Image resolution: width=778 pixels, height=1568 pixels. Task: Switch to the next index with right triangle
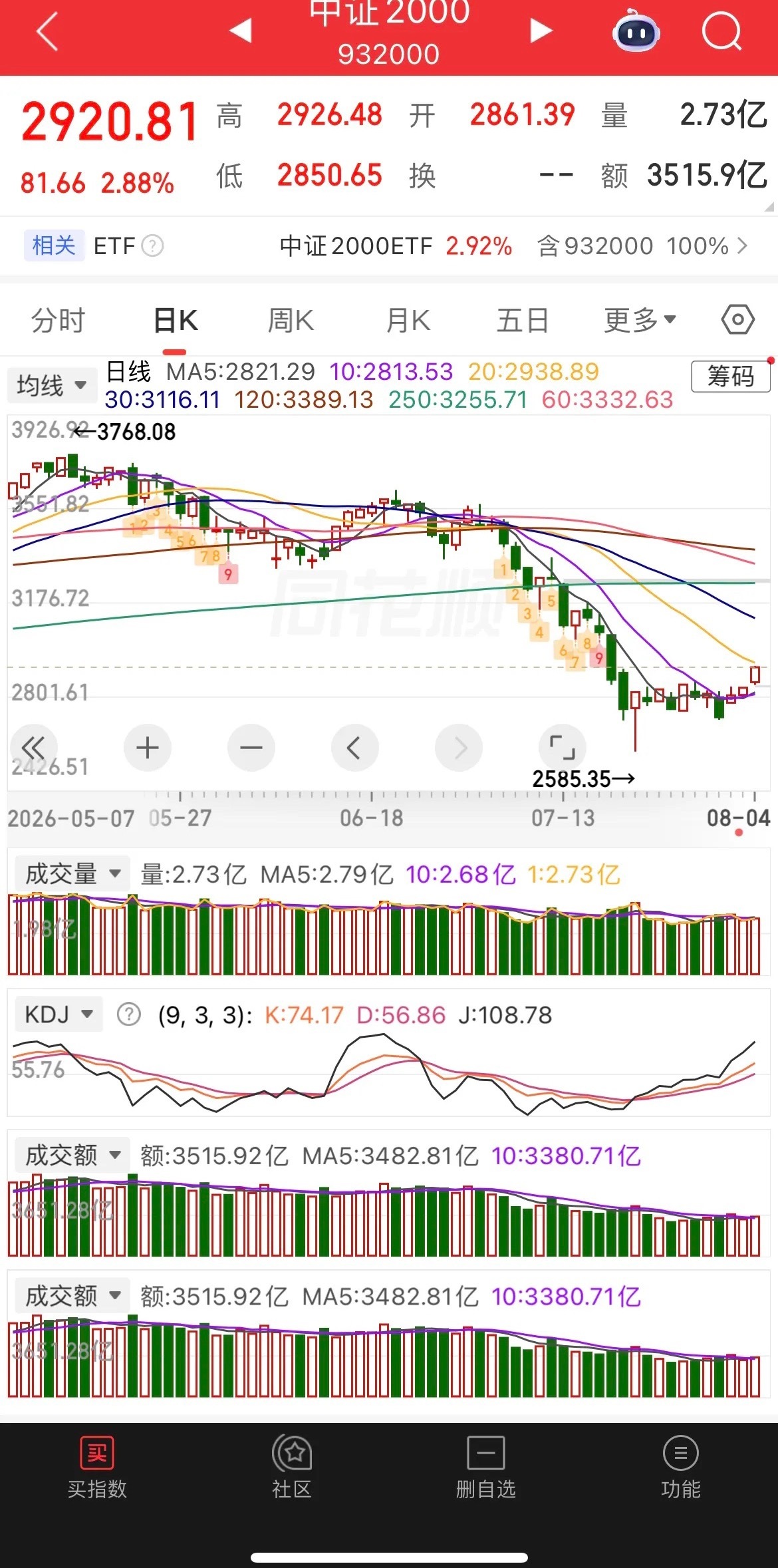click(x=541, y=30)
